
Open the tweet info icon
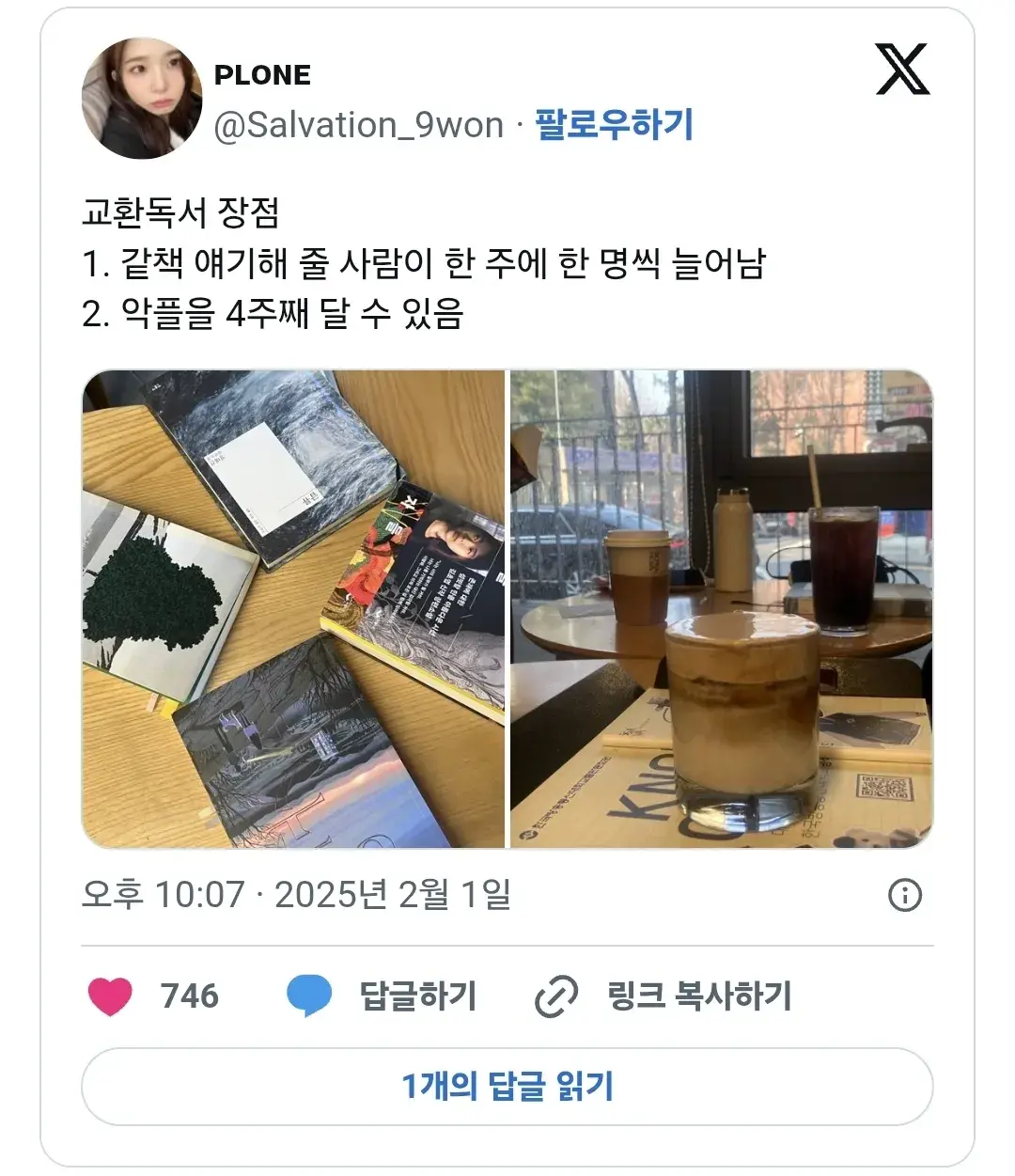[905, 895]
